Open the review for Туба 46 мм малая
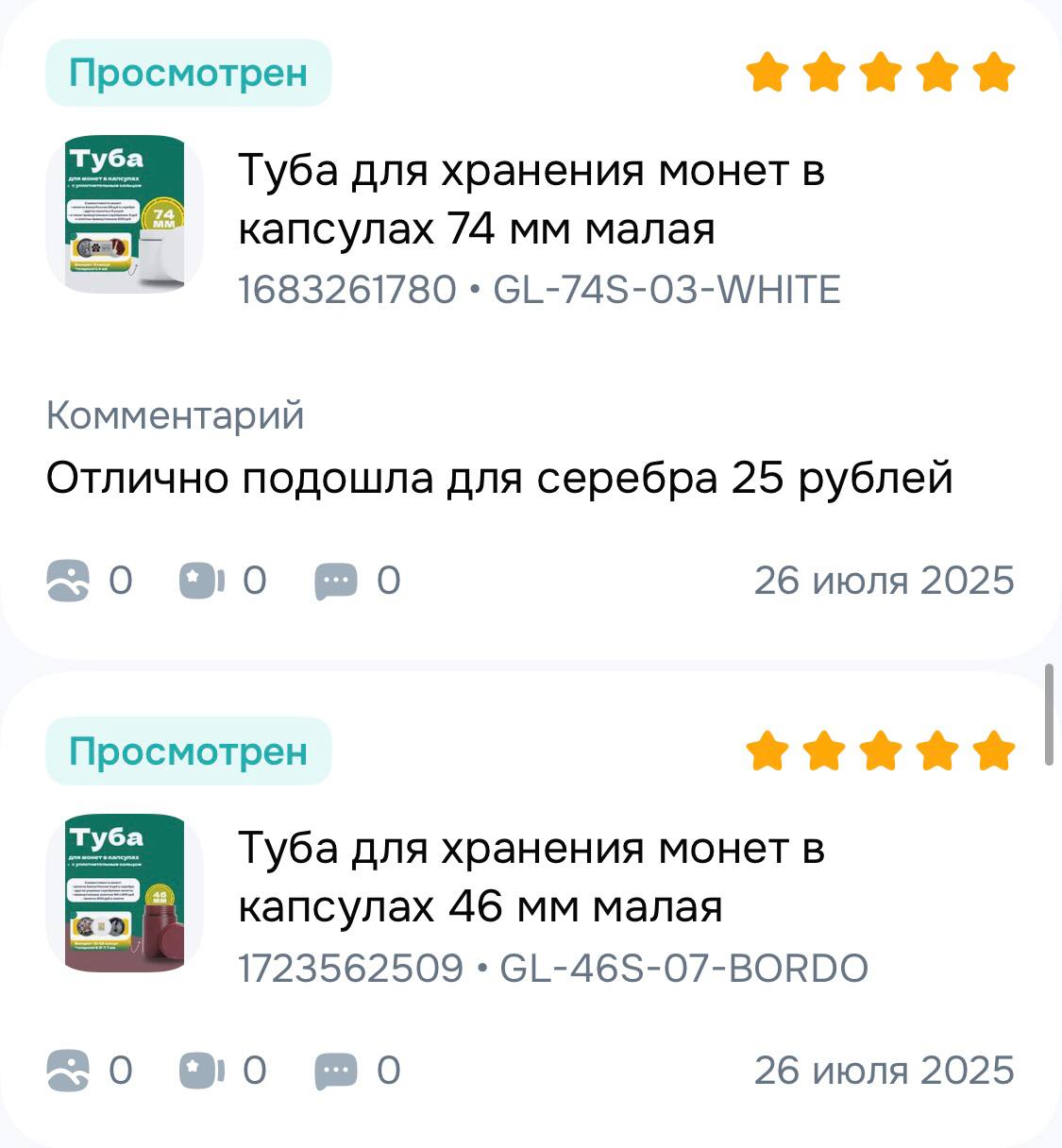The width and height of the screenshot is (1062, 1148). 531,877
